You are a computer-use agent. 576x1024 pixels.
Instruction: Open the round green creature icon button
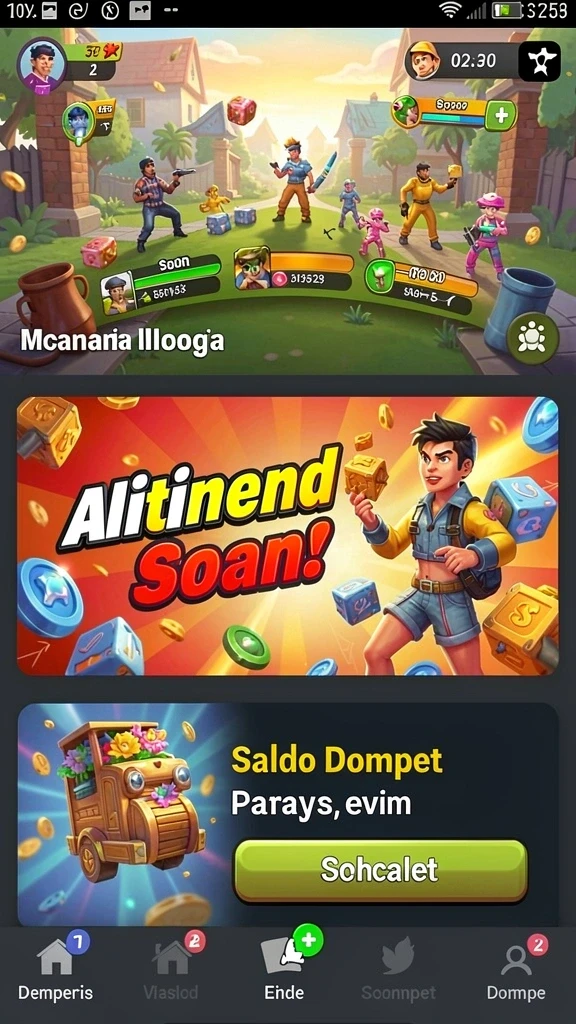pyautogui.click(x=533, y=338)
